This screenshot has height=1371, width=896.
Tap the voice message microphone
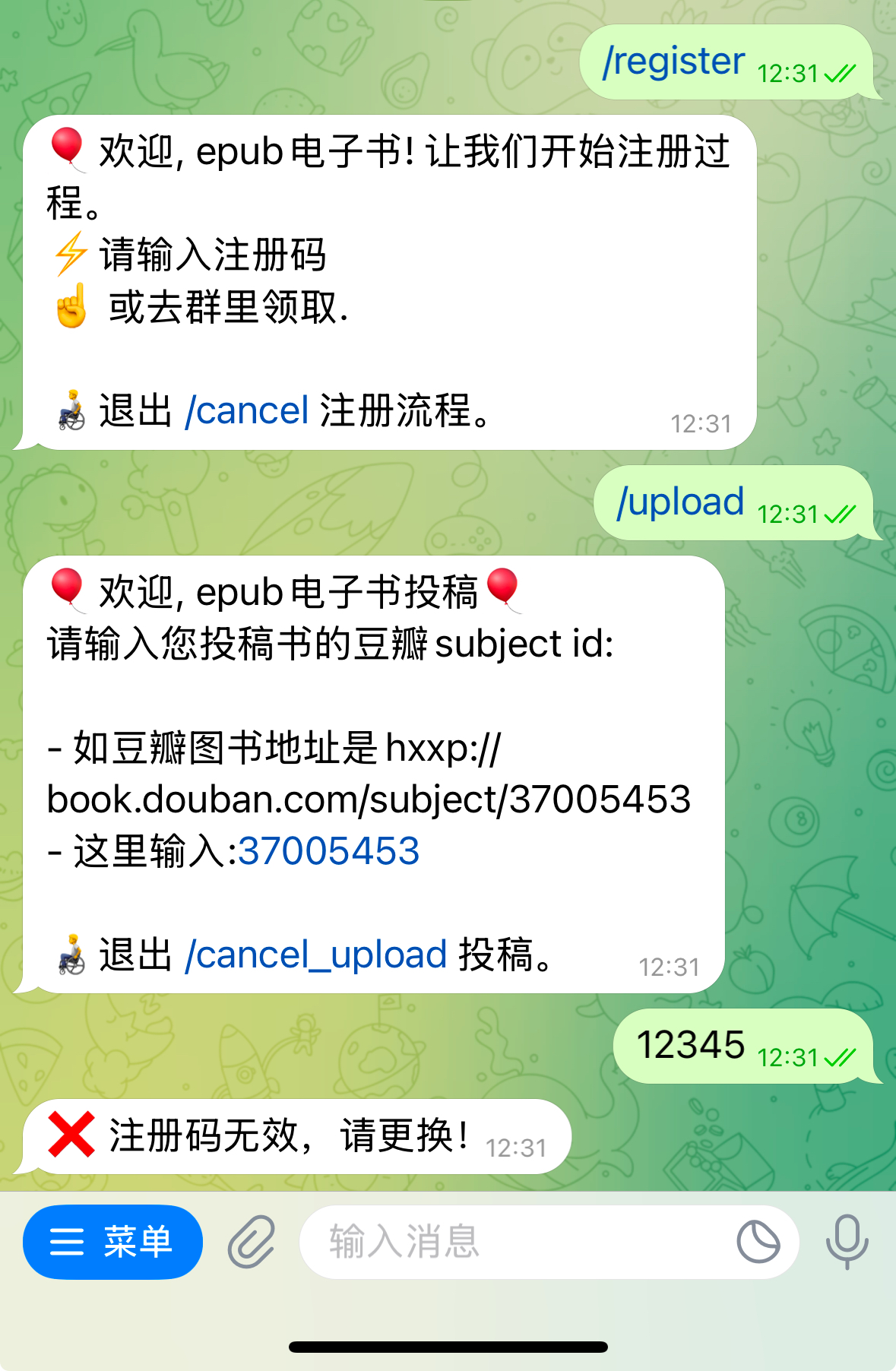pyautogui.click(x=847, y=1242)
